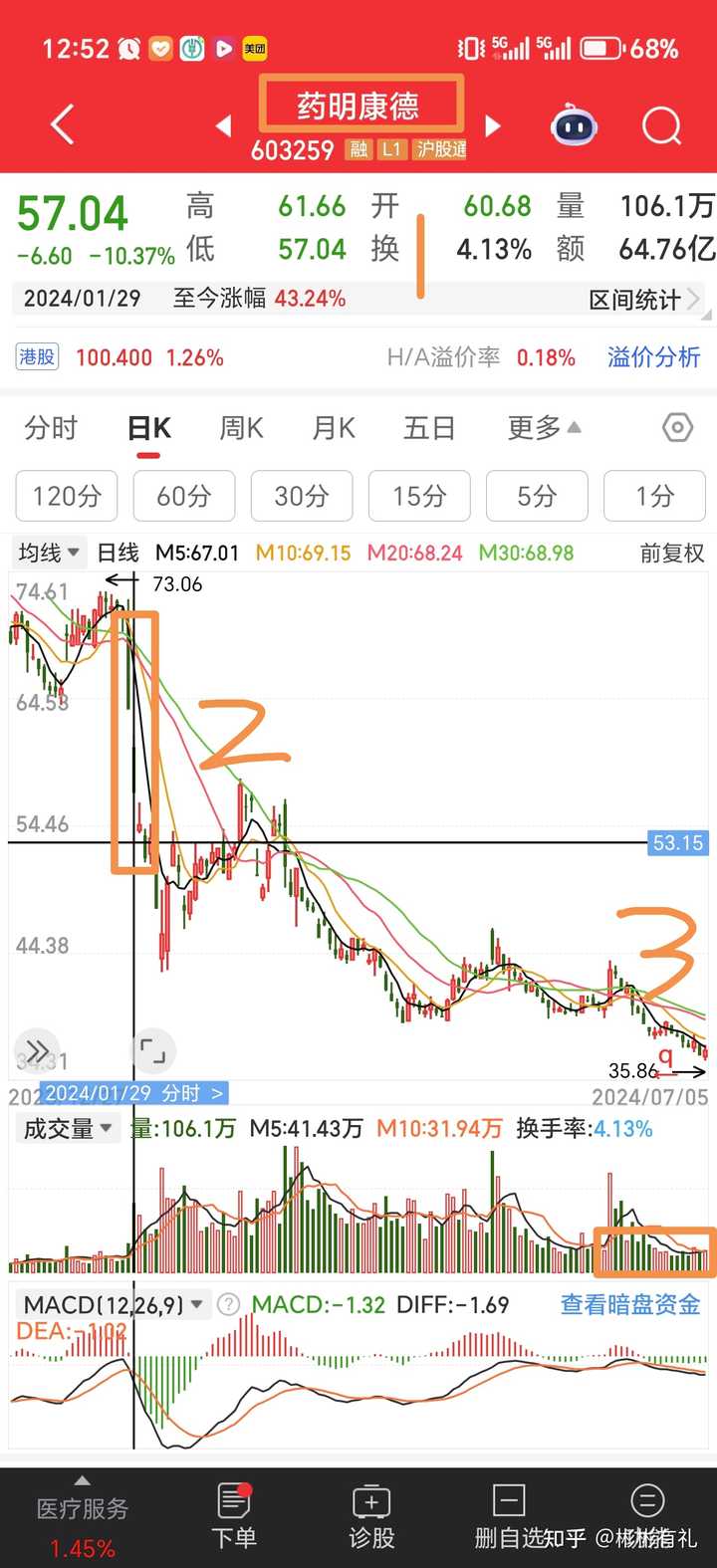Select the 60分 interval button
717x1568 pixels.
(183, 495)
